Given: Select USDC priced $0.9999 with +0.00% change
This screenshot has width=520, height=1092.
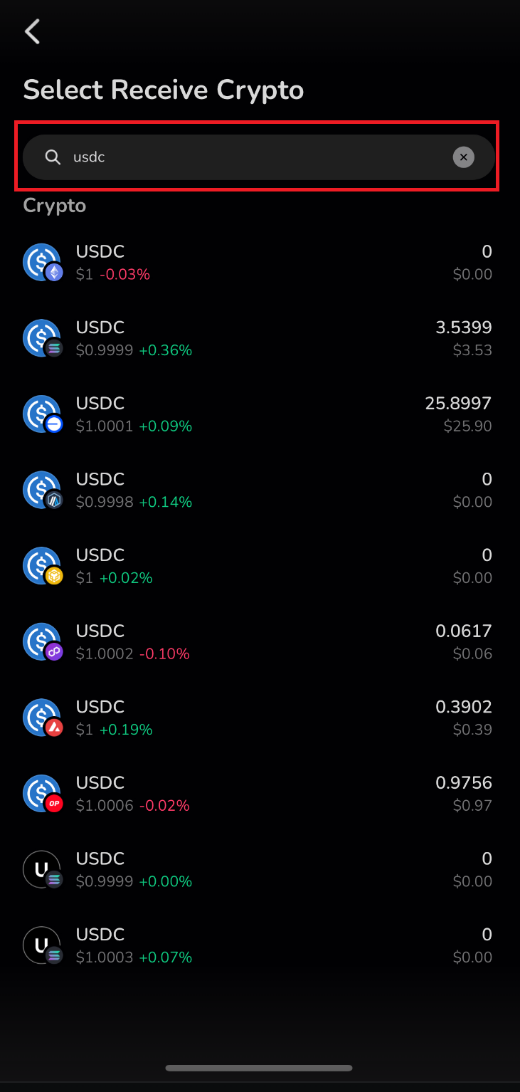Looking at the screenshot, I should 258,870.
